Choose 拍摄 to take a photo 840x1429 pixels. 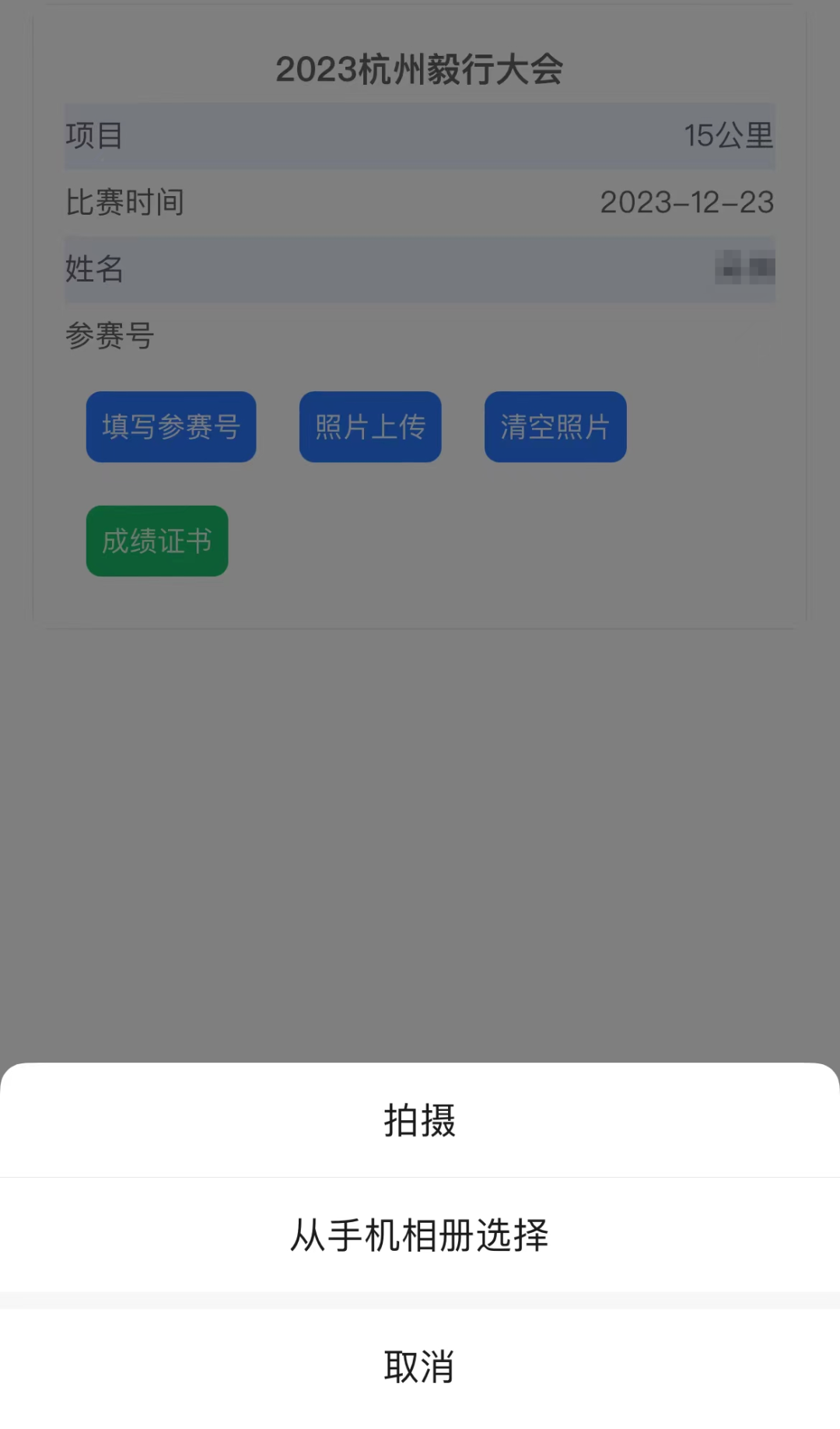420,1120
